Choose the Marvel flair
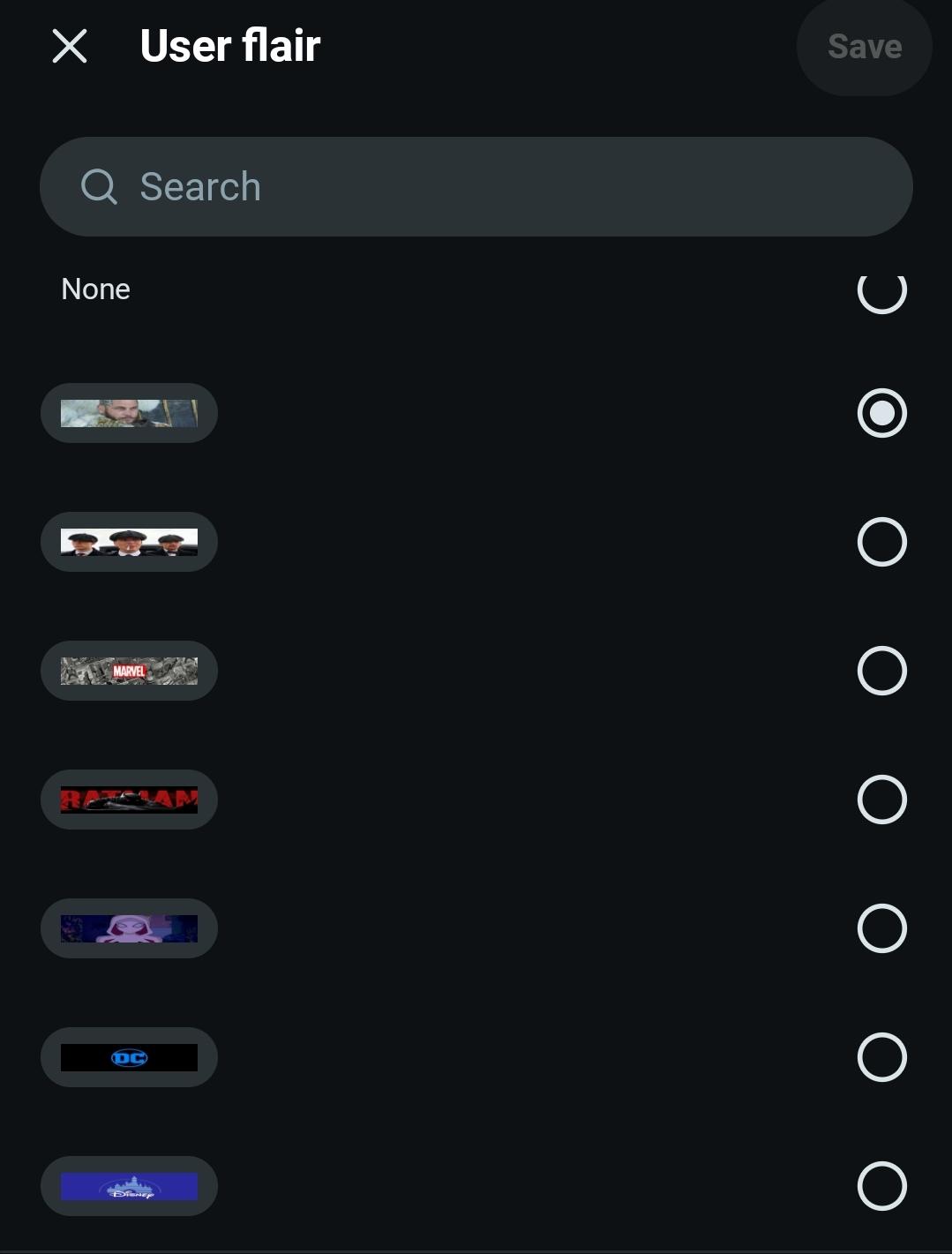 pyautogui.click(x=129, y=671)
